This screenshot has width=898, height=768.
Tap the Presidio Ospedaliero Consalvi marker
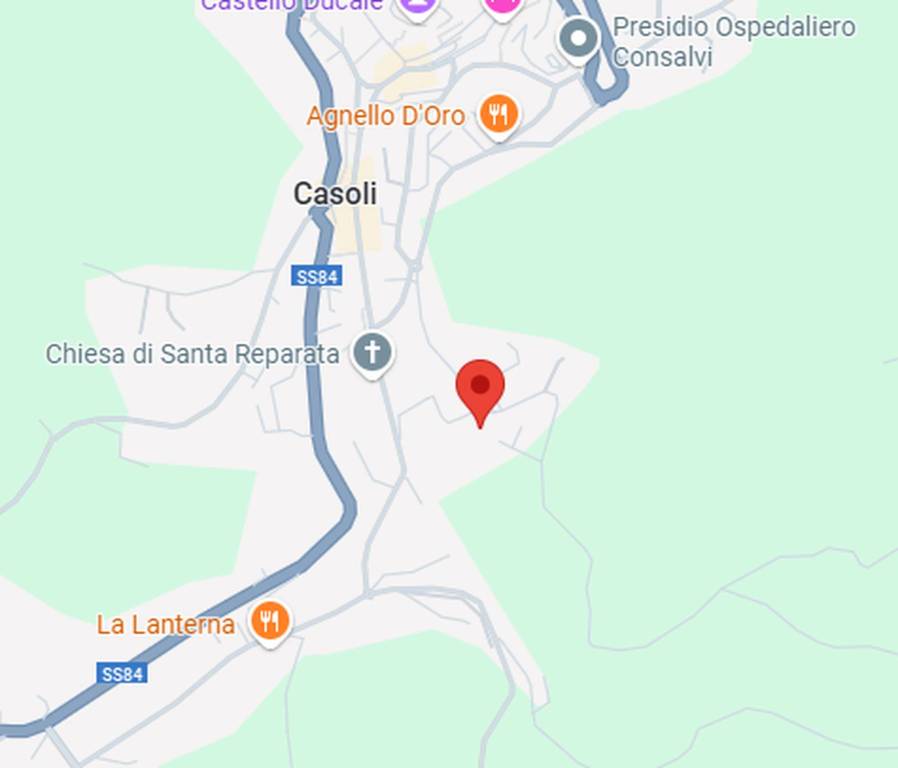click(x=578, y=40)
